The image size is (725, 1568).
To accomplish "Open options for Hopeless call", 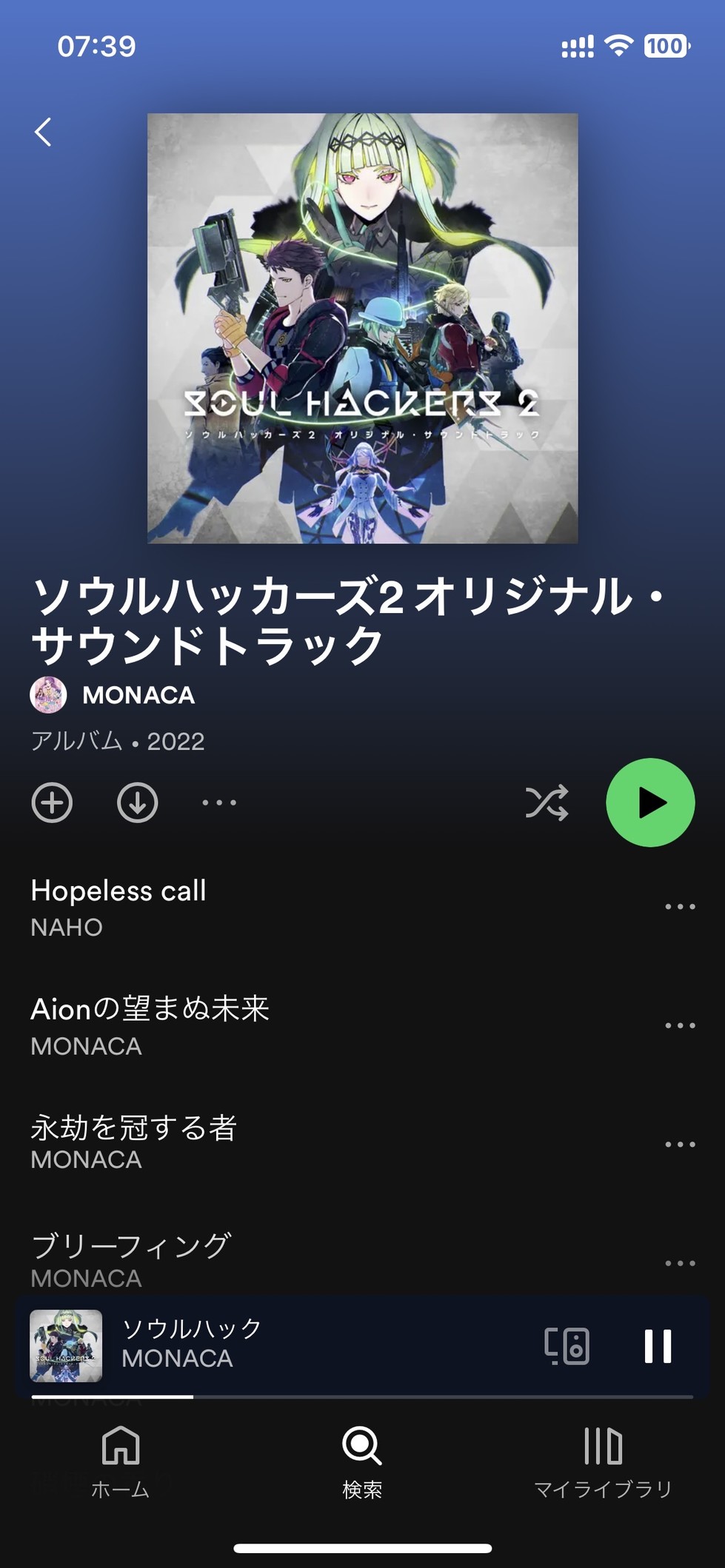I will (679, 907).
